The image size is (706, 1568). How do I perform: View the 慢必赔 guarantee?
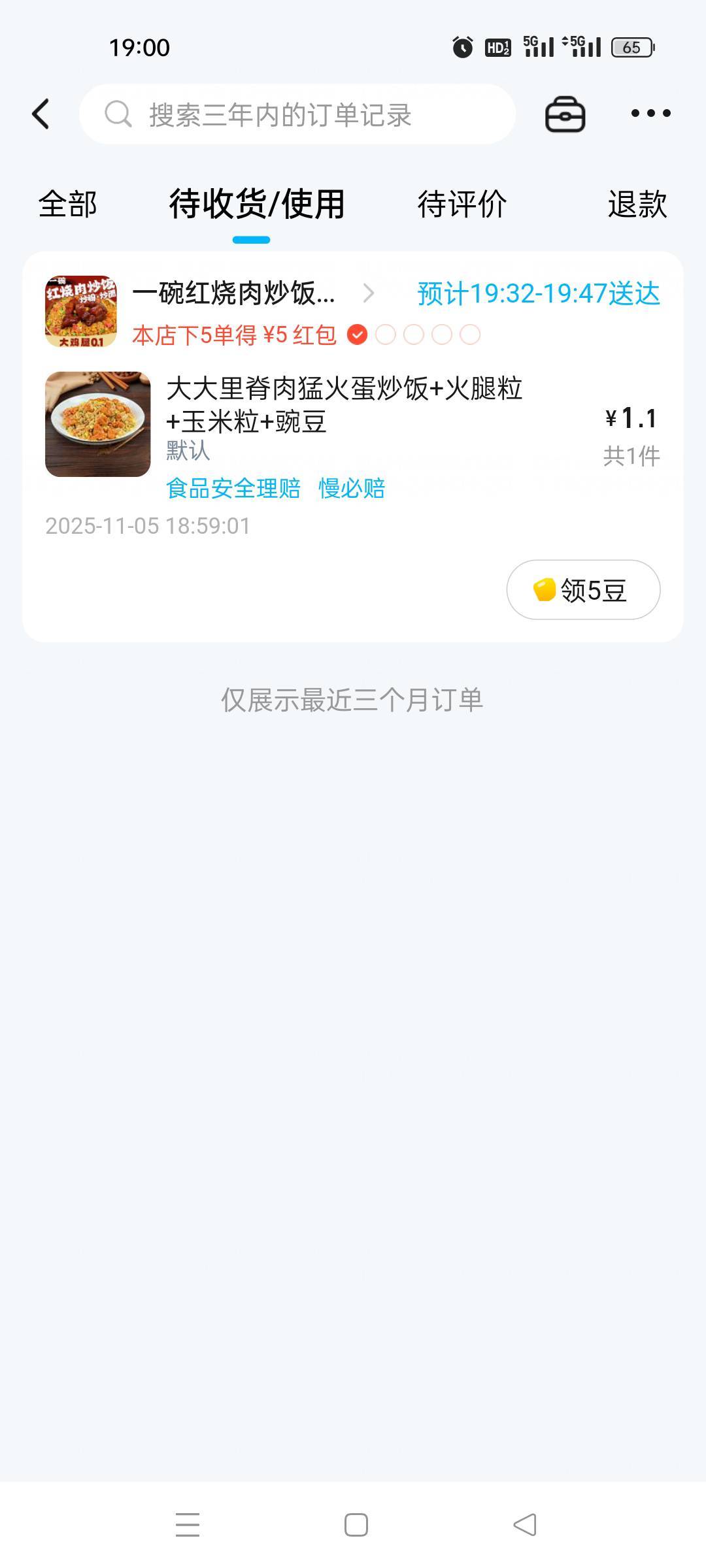coord(352,489)
